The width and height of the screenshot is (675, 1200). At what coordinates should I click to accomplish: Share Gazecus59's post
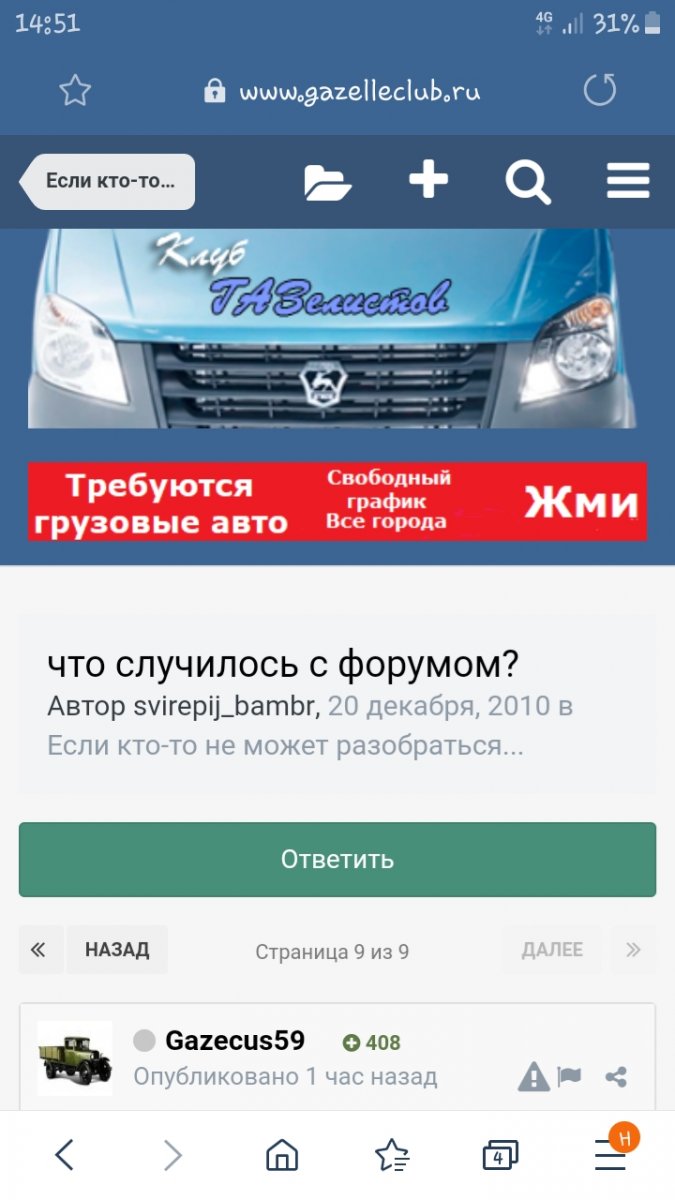tap(616, 1077)
